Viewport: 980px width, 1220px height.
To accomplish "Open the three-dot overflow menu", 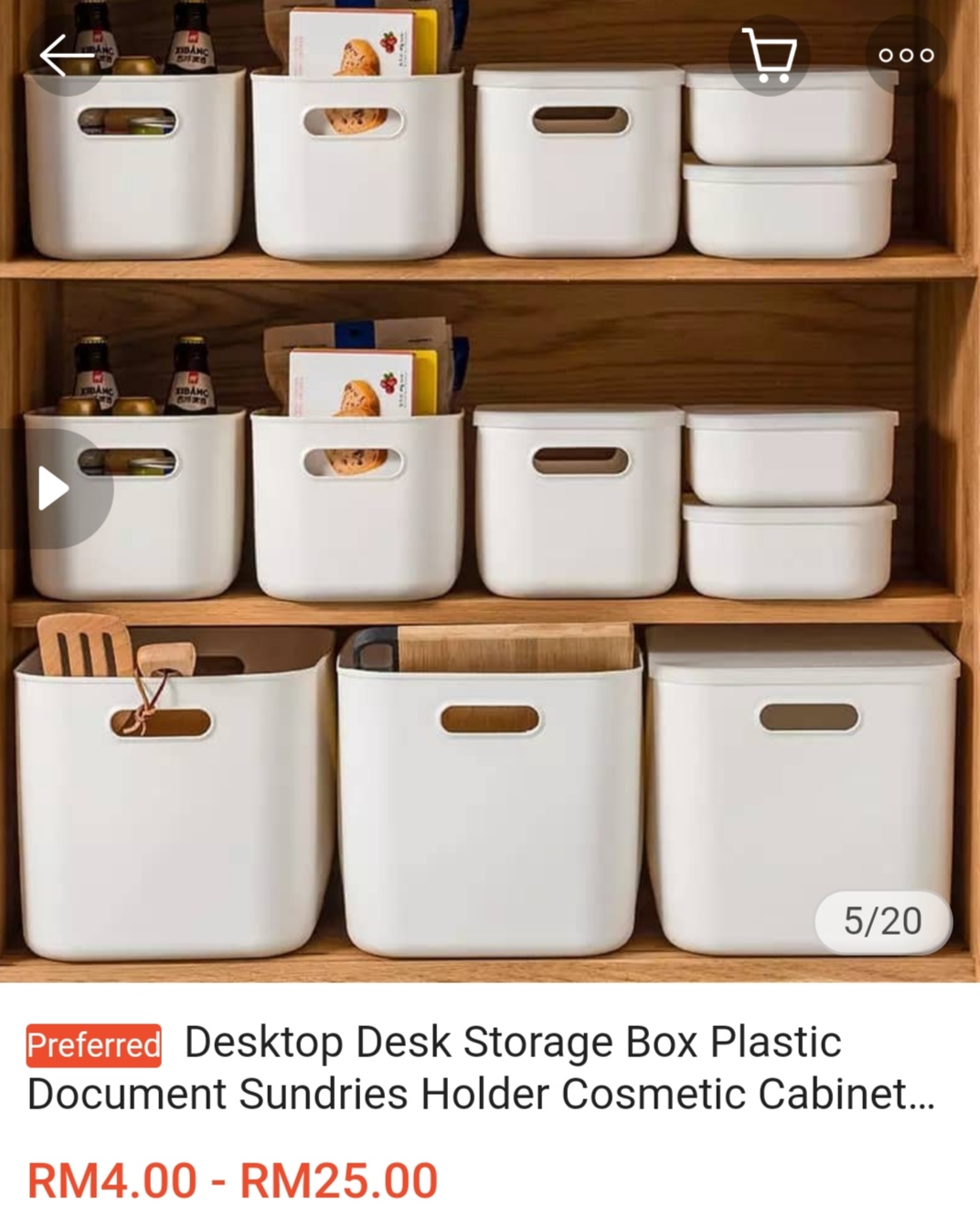I will click(x=905, y=55).
